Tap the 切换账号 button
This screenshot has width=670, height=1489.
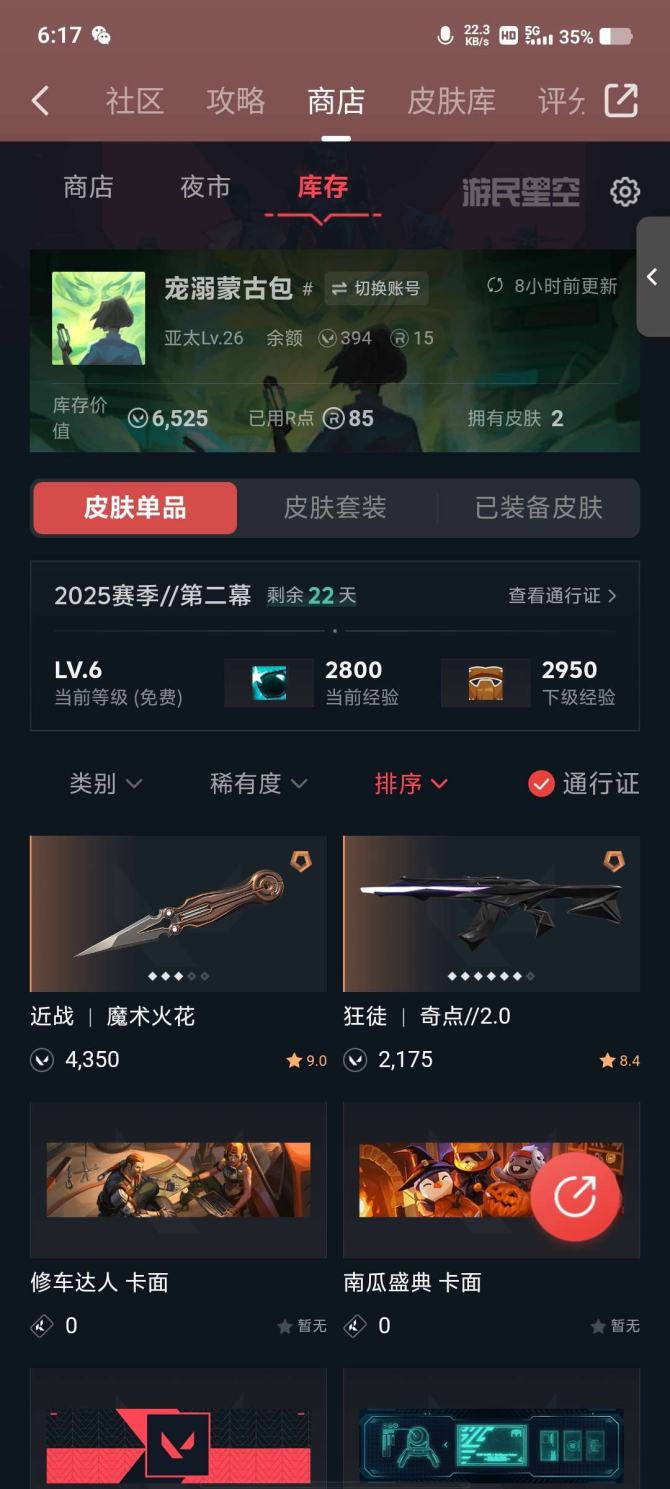click(376, 289)
